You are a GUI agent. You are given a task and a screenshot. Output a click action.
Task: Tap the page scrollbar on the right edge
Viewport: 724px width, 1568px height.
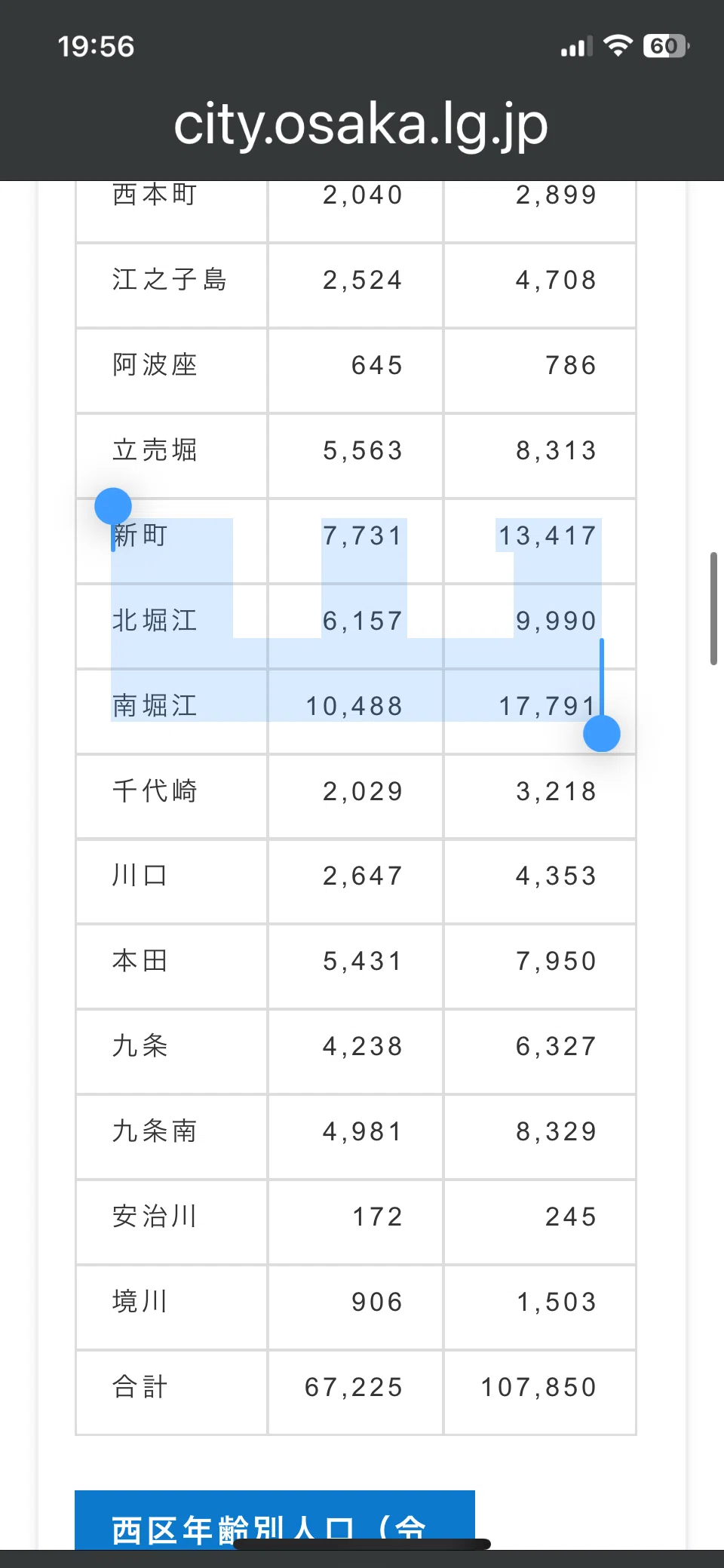point(713,608)
